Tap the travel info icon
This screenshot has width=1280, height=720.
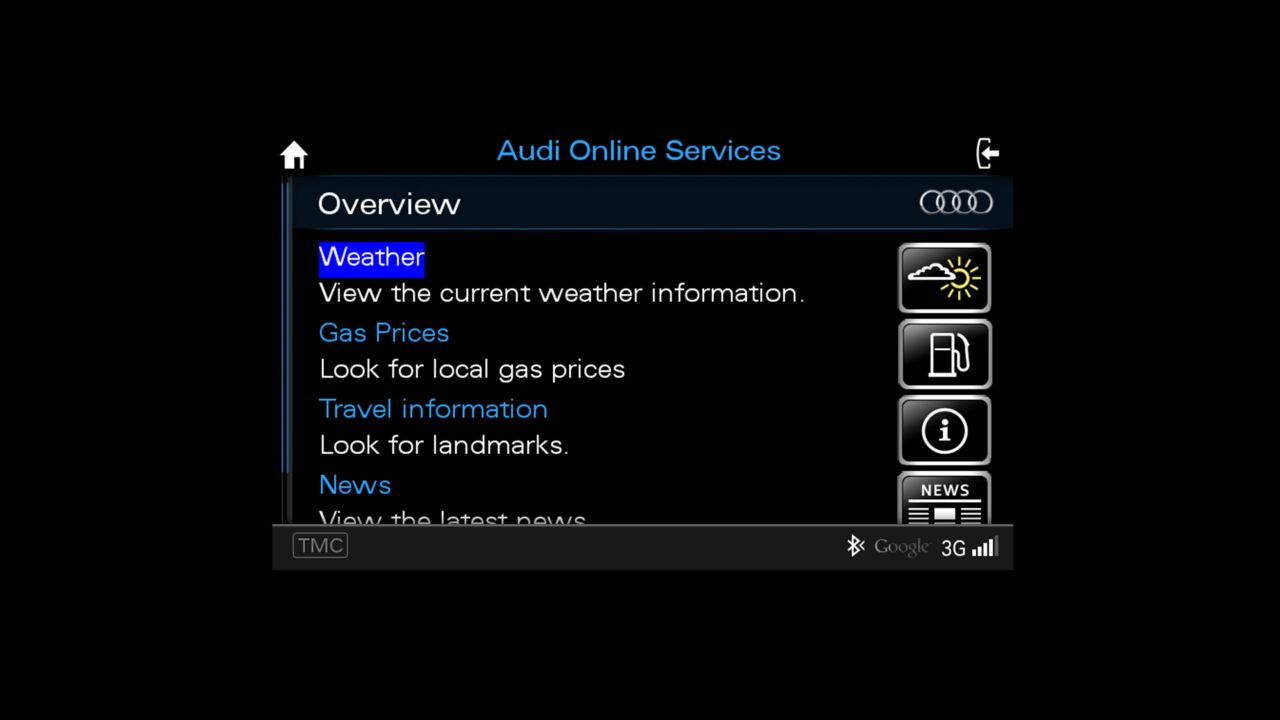tap(944, 430)
